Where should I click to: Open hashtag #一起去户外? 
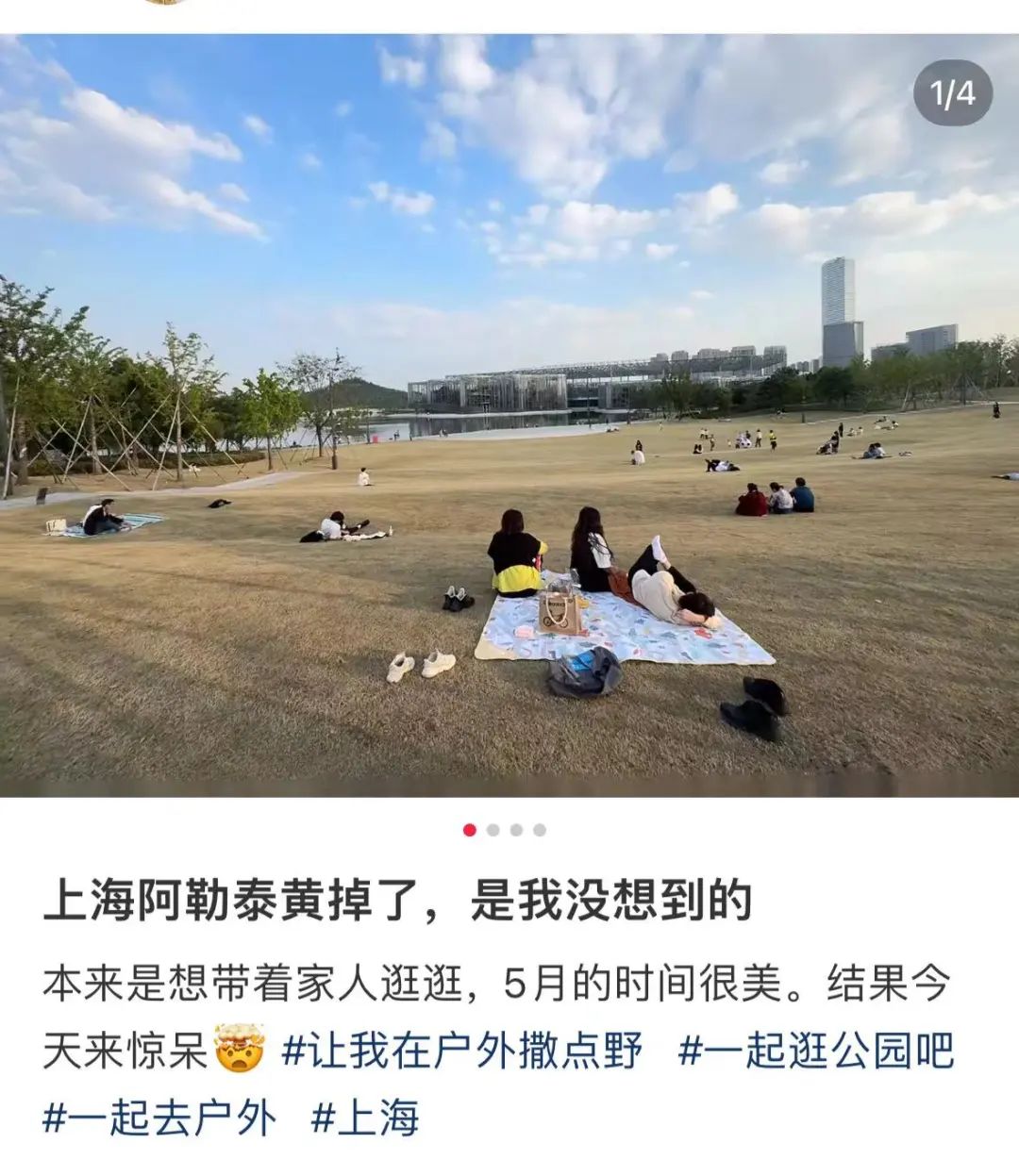[x=160, y=1118]
